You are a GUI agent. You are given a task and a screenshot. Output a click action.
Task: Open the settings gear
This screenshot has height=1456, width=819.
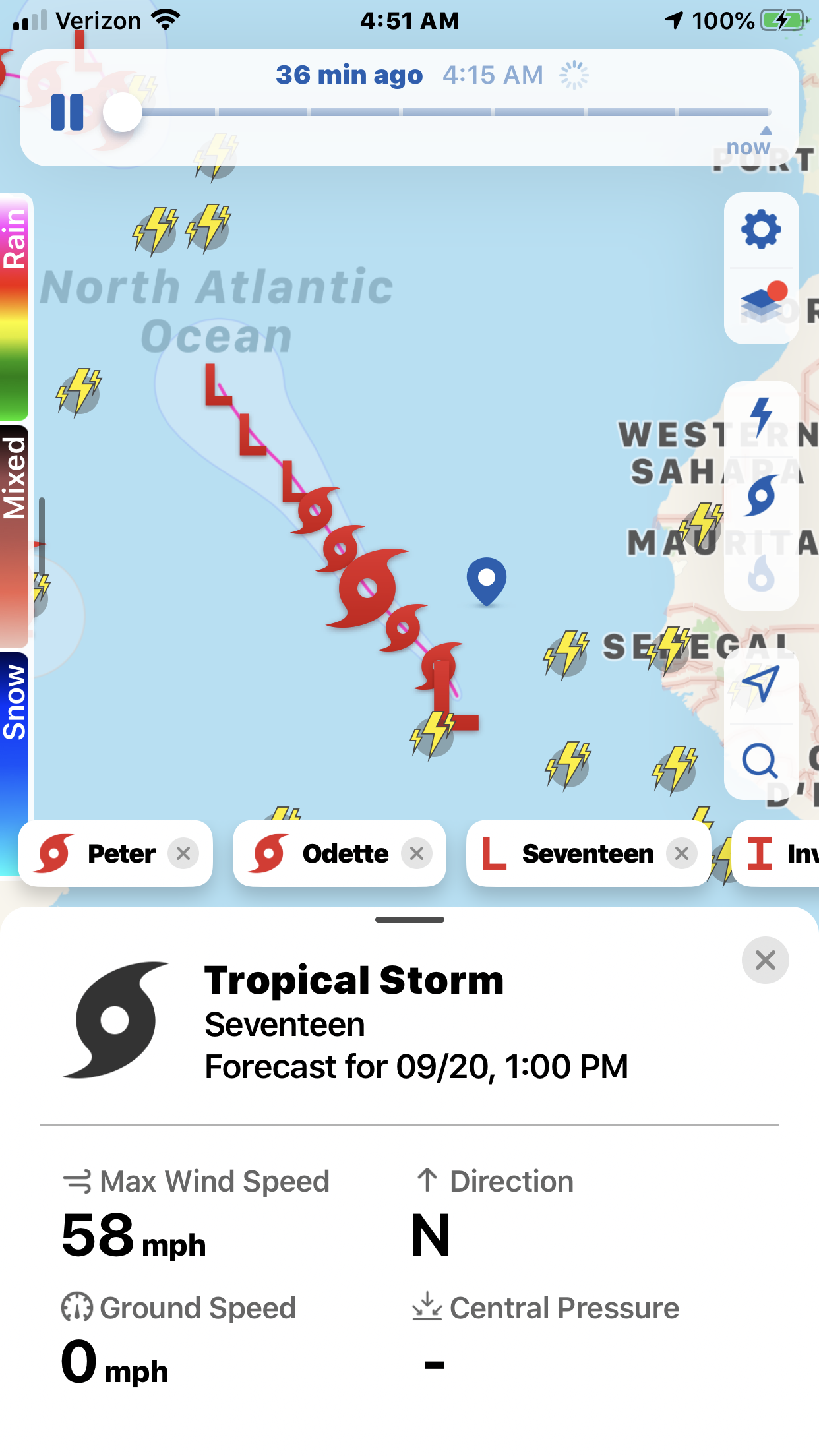click(761, 229)
